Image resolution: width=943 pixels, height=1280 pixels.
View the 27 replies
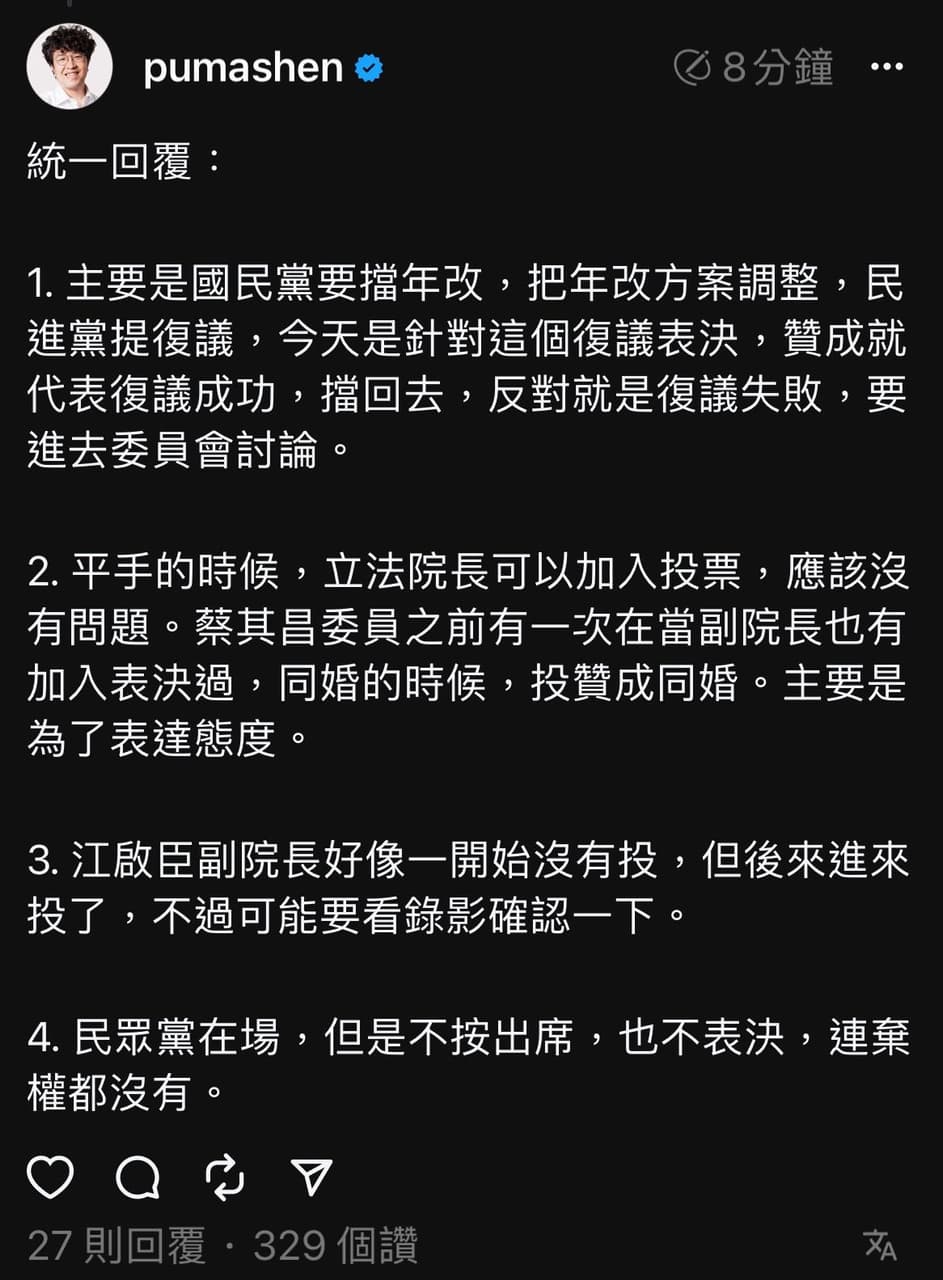coord(116,1246)
